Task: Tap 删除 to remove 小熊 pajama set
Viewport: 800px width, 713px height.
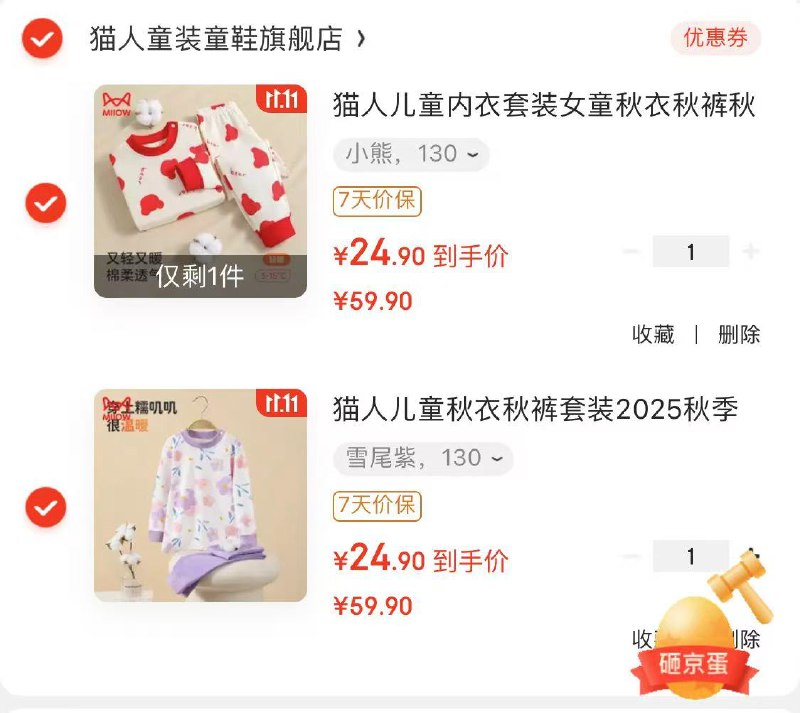Action: 739,334
